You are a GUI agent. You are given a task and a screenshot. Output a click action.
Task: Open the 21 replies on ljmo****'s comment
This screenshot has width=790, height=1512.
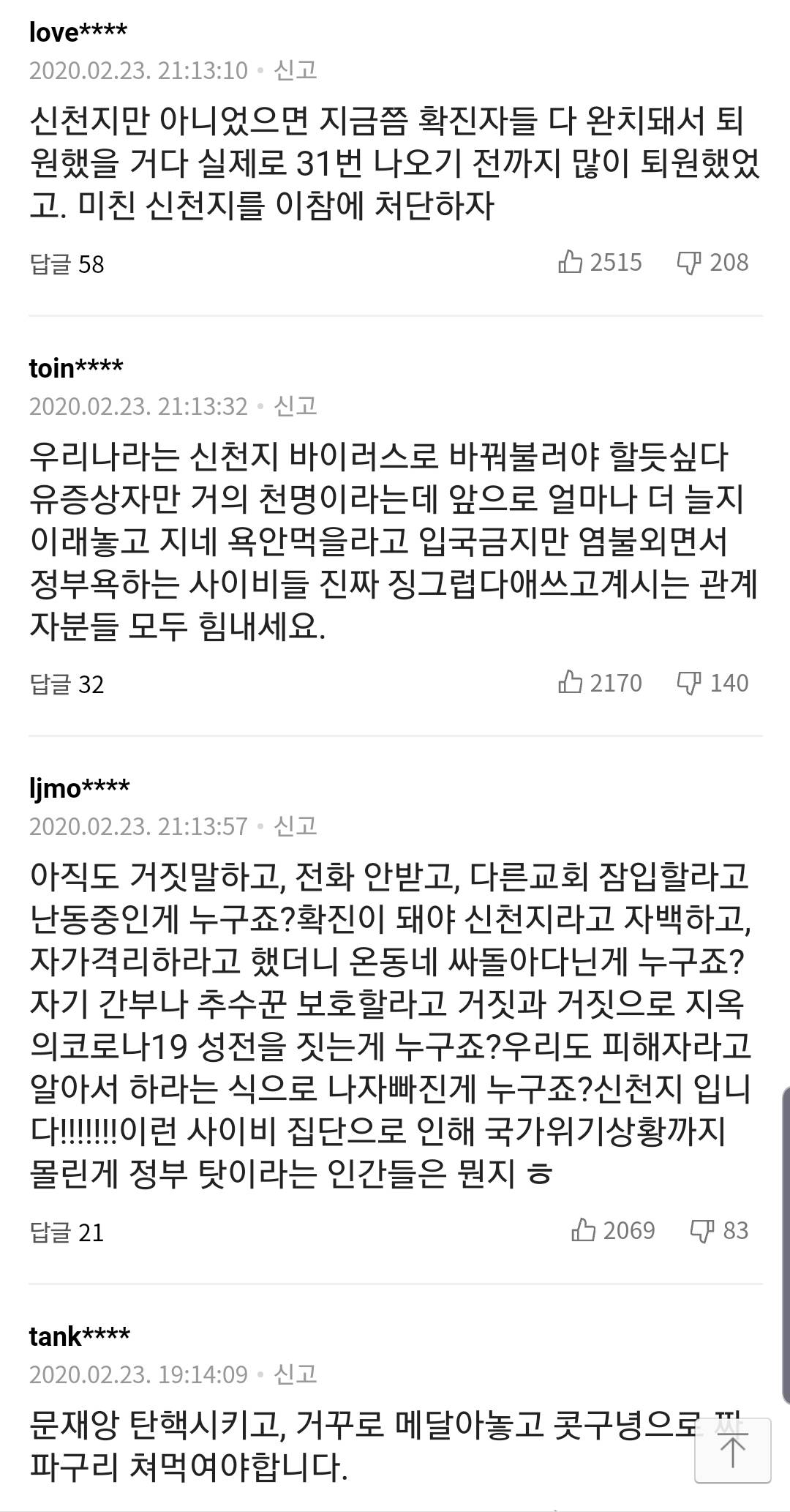point(67,1232)
